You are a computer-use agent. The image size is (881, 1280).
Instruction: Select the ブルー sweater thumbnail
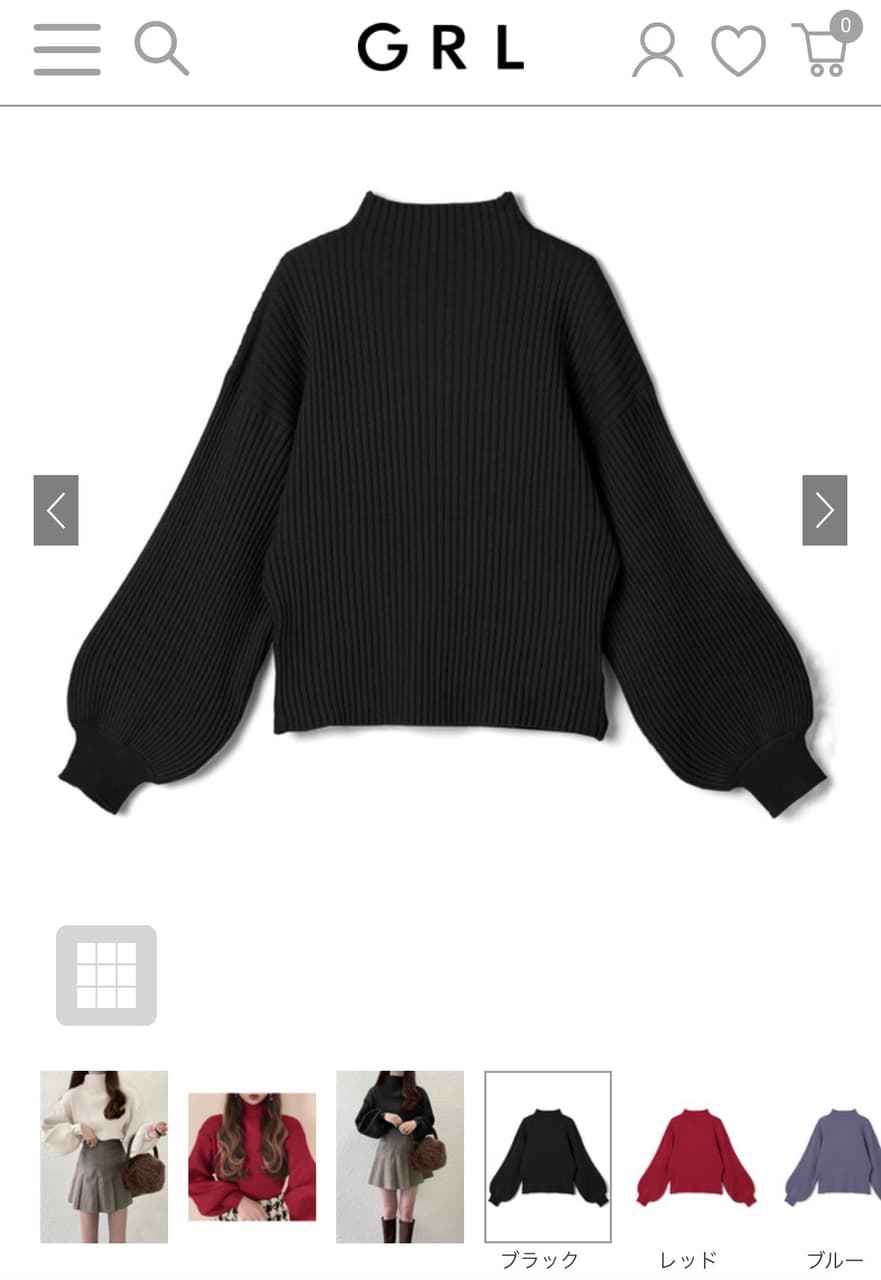point(835,1156)
